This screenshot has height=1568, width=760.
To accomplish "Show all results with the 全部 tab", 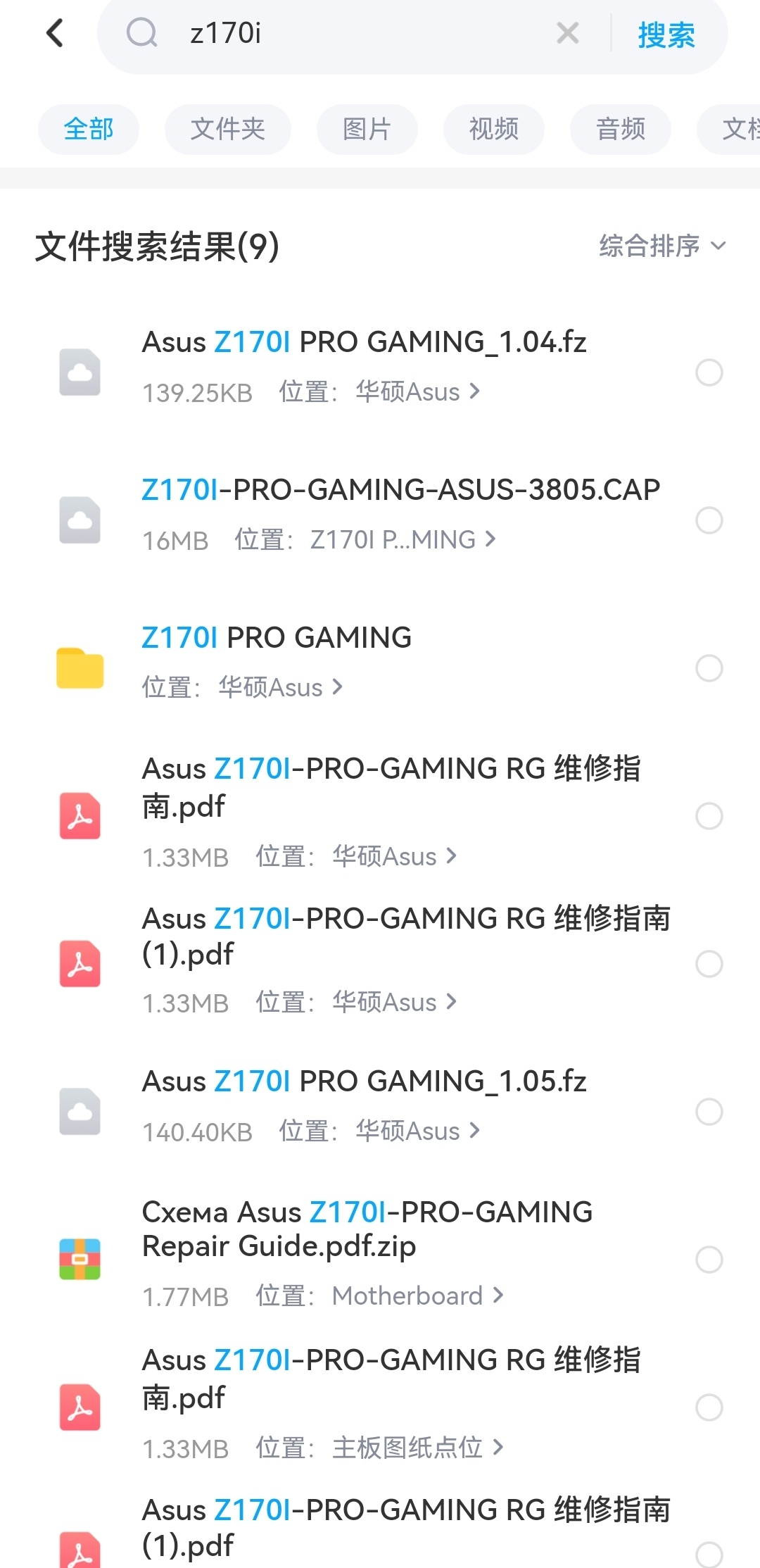I will click(89, 130).
